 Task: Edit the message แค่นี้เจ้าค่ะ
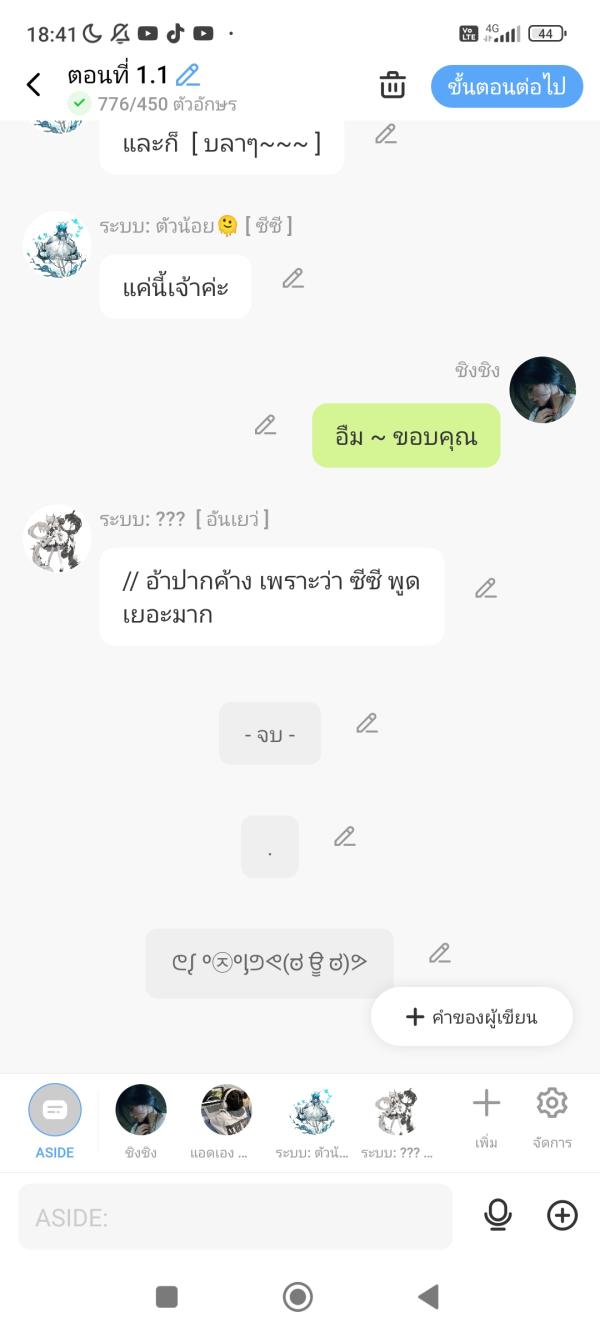(x=293, y=279)
